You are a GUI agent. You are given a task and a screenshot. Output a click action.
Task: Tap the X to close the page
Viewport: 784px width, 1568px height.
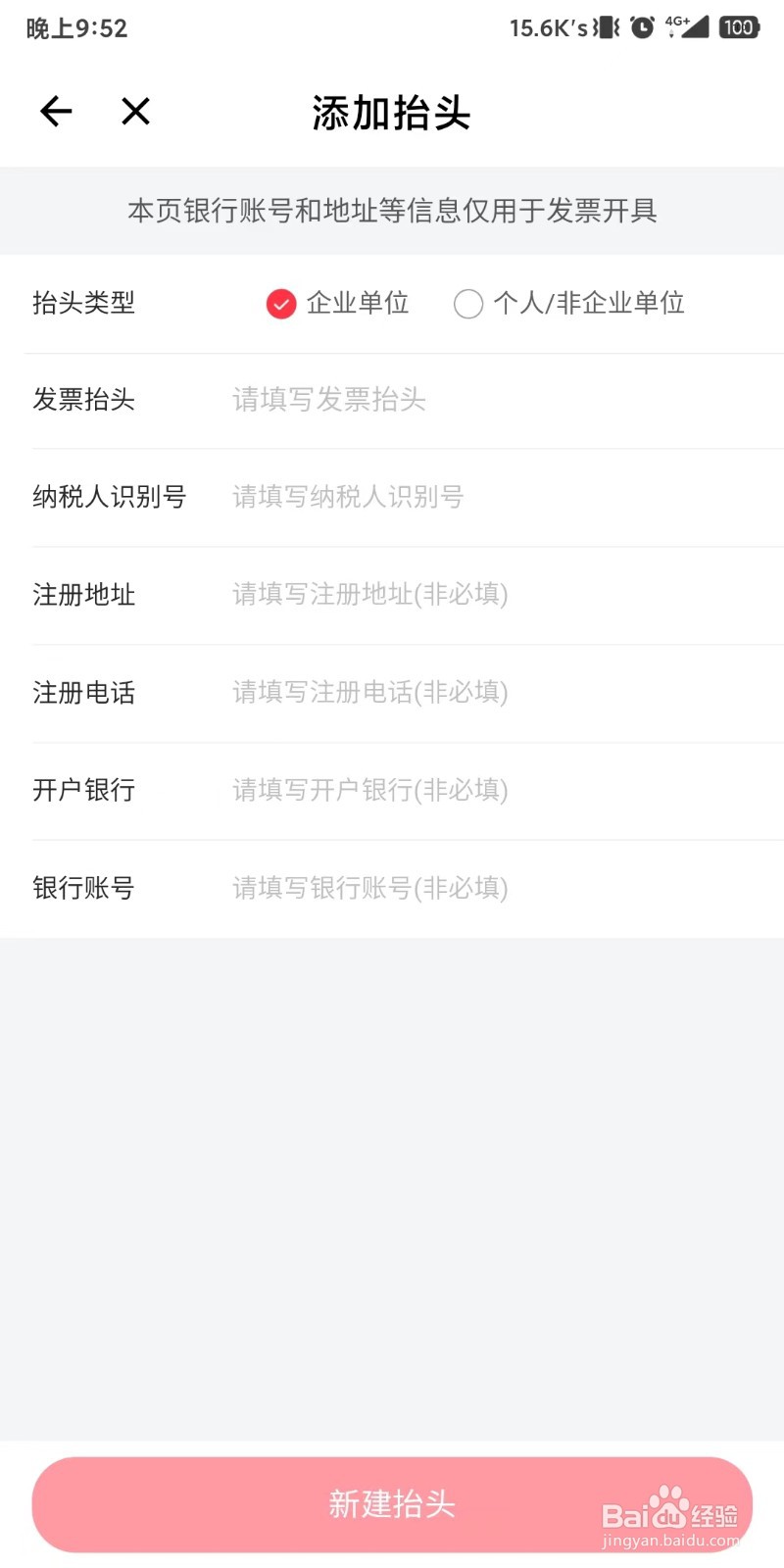[134, 111]
